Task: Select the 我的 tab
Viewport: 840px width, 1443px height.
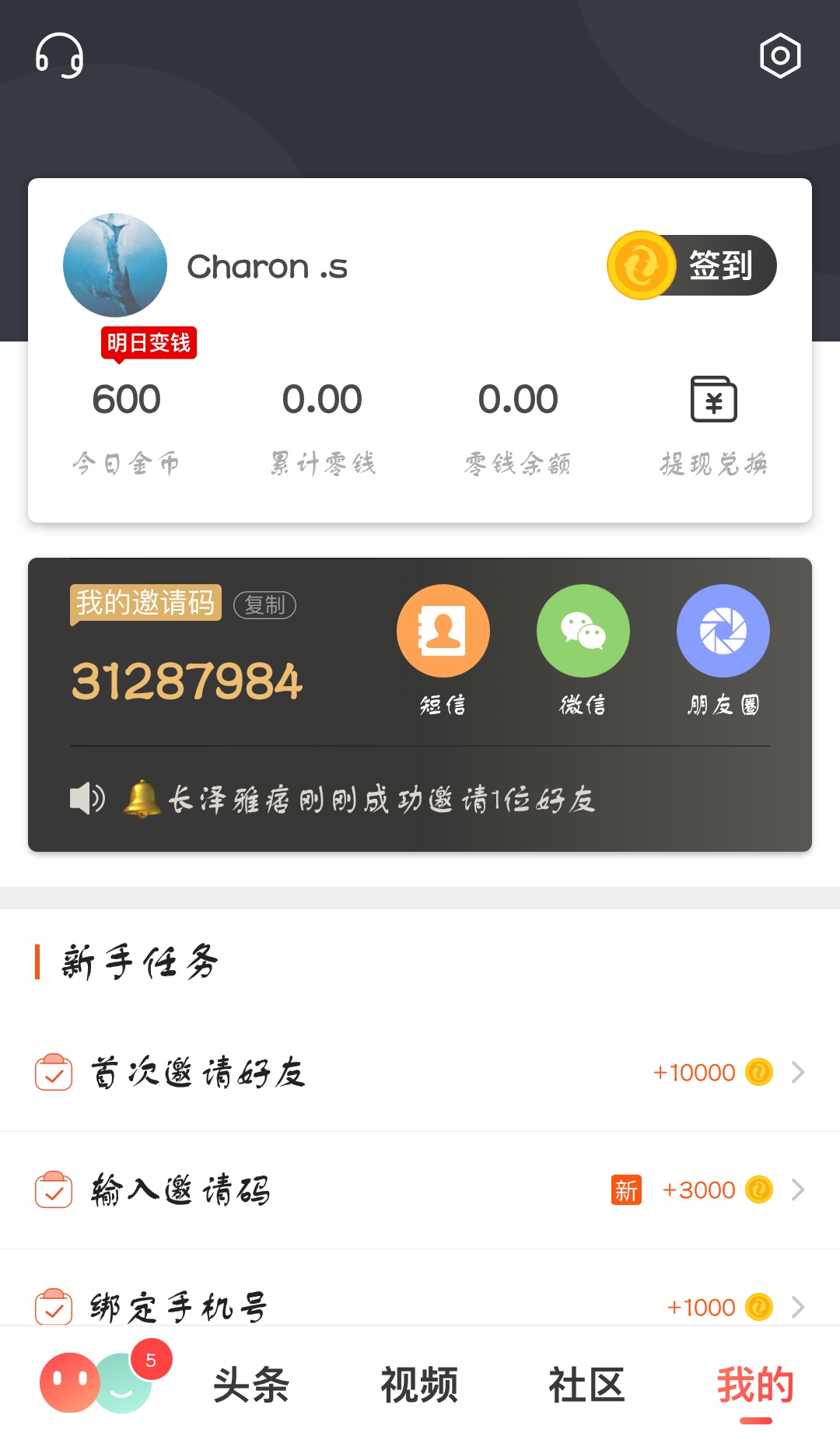Action: coord(755,1385)
